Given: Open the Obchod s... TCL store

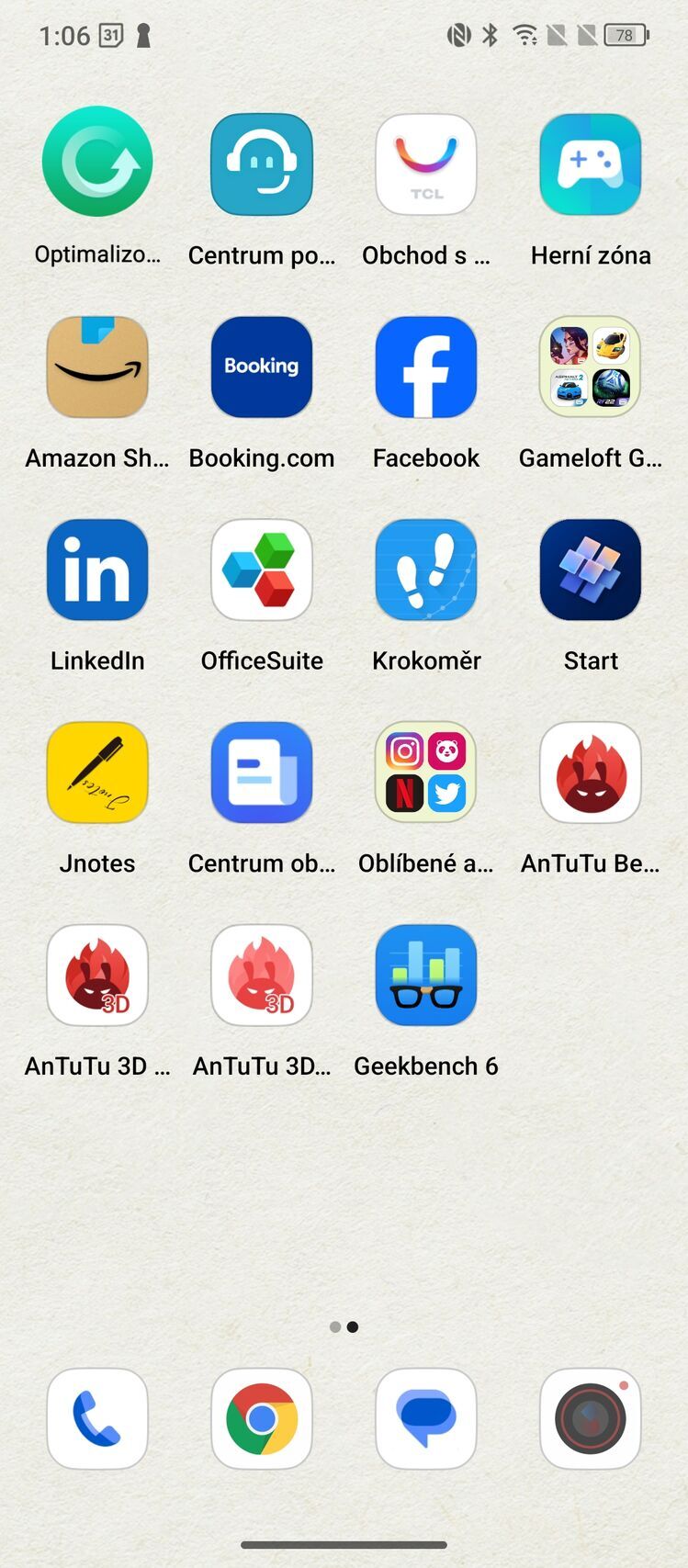Looking at the screenshot, I should click(426, 164).
